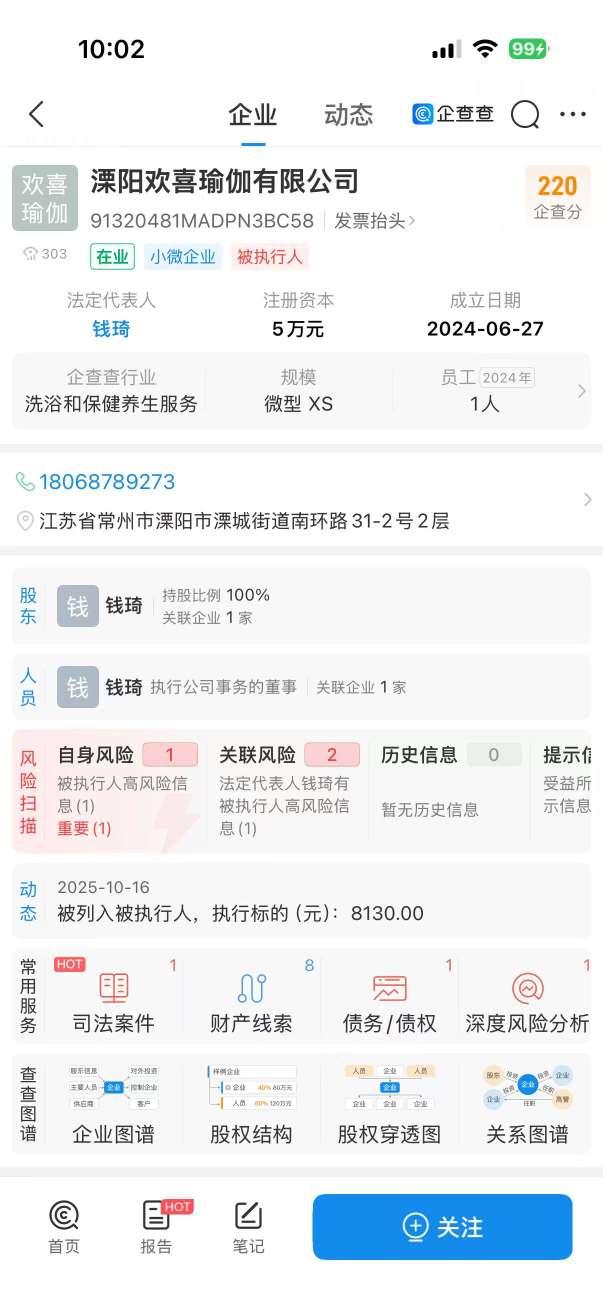Open legal representative 钱琦's profile
This screenshot has height=1311, width=603.
111,329
